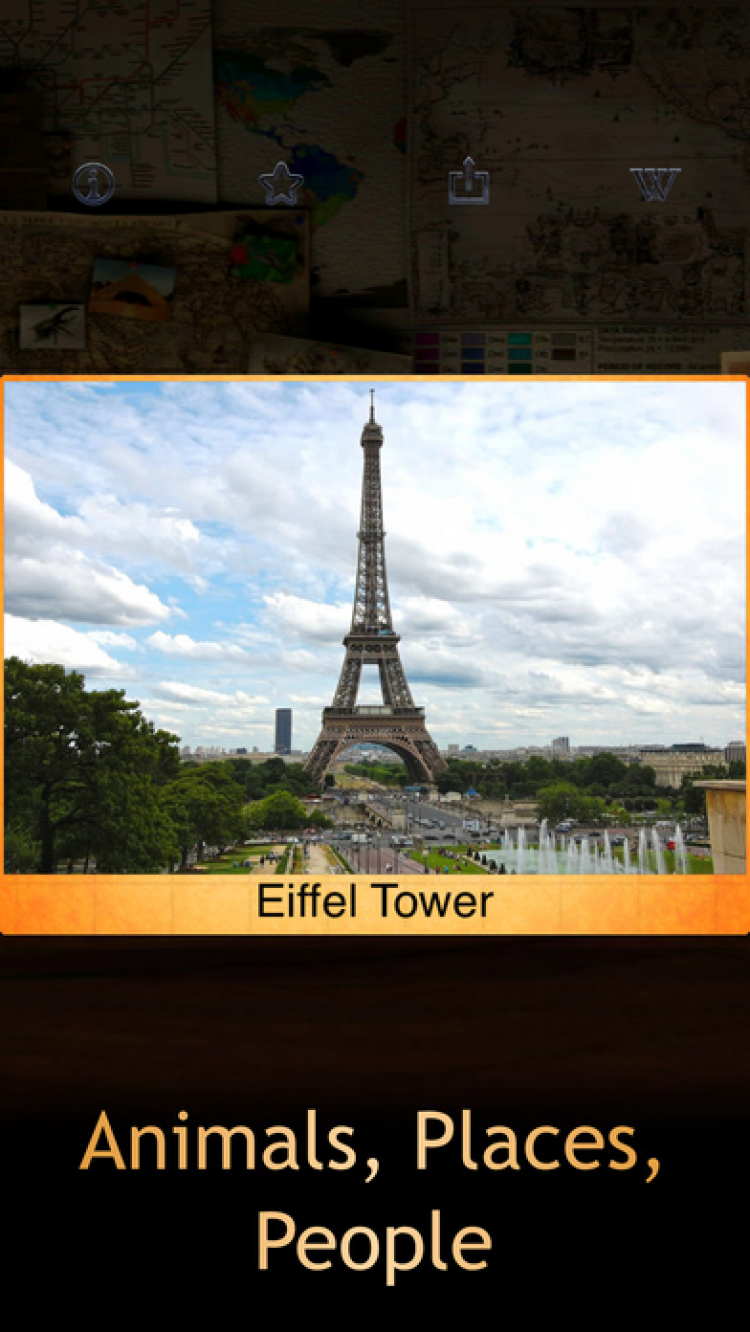750x1332 pixels.
Task: Share the Eiffel Tower card
Action: tap(468, 183)
